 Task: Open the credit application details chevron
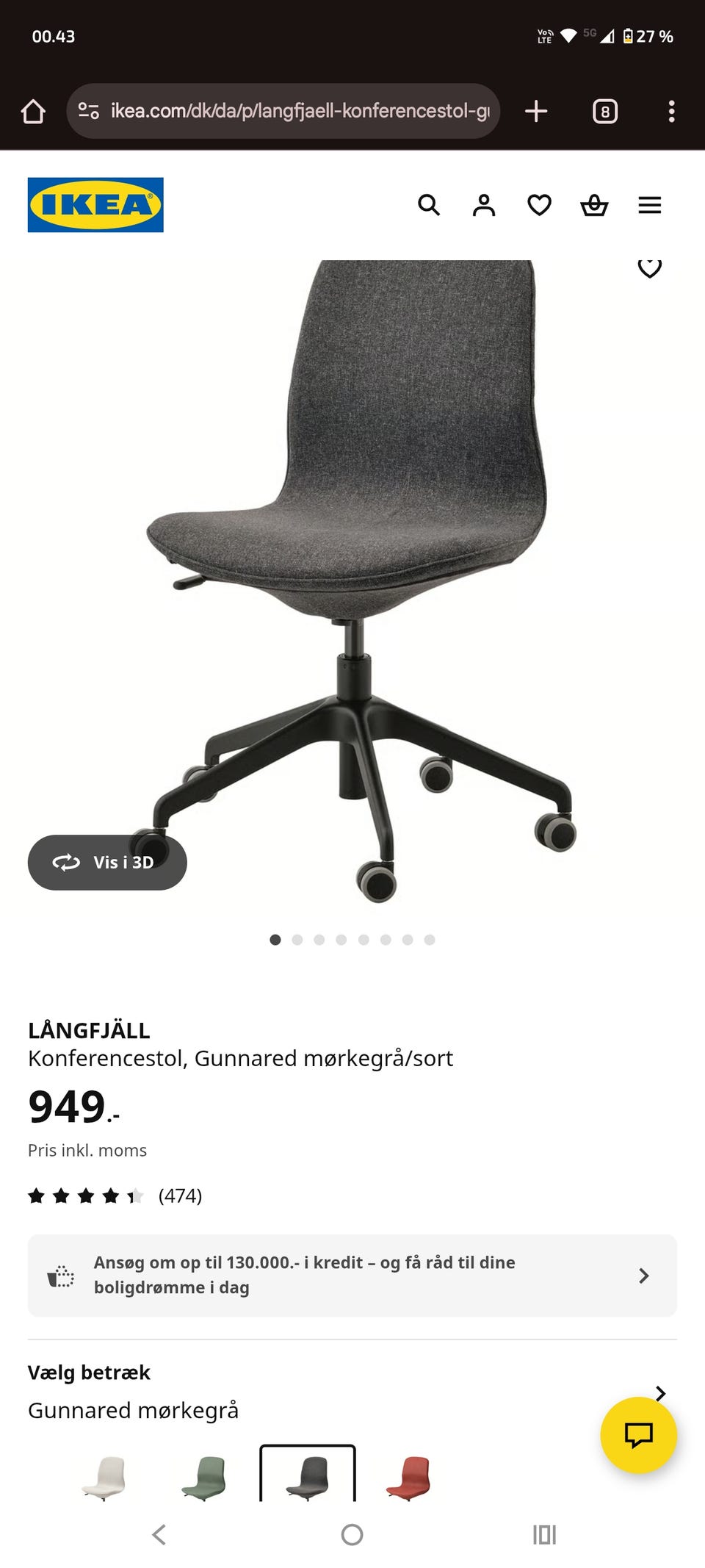pos(644,1276)
